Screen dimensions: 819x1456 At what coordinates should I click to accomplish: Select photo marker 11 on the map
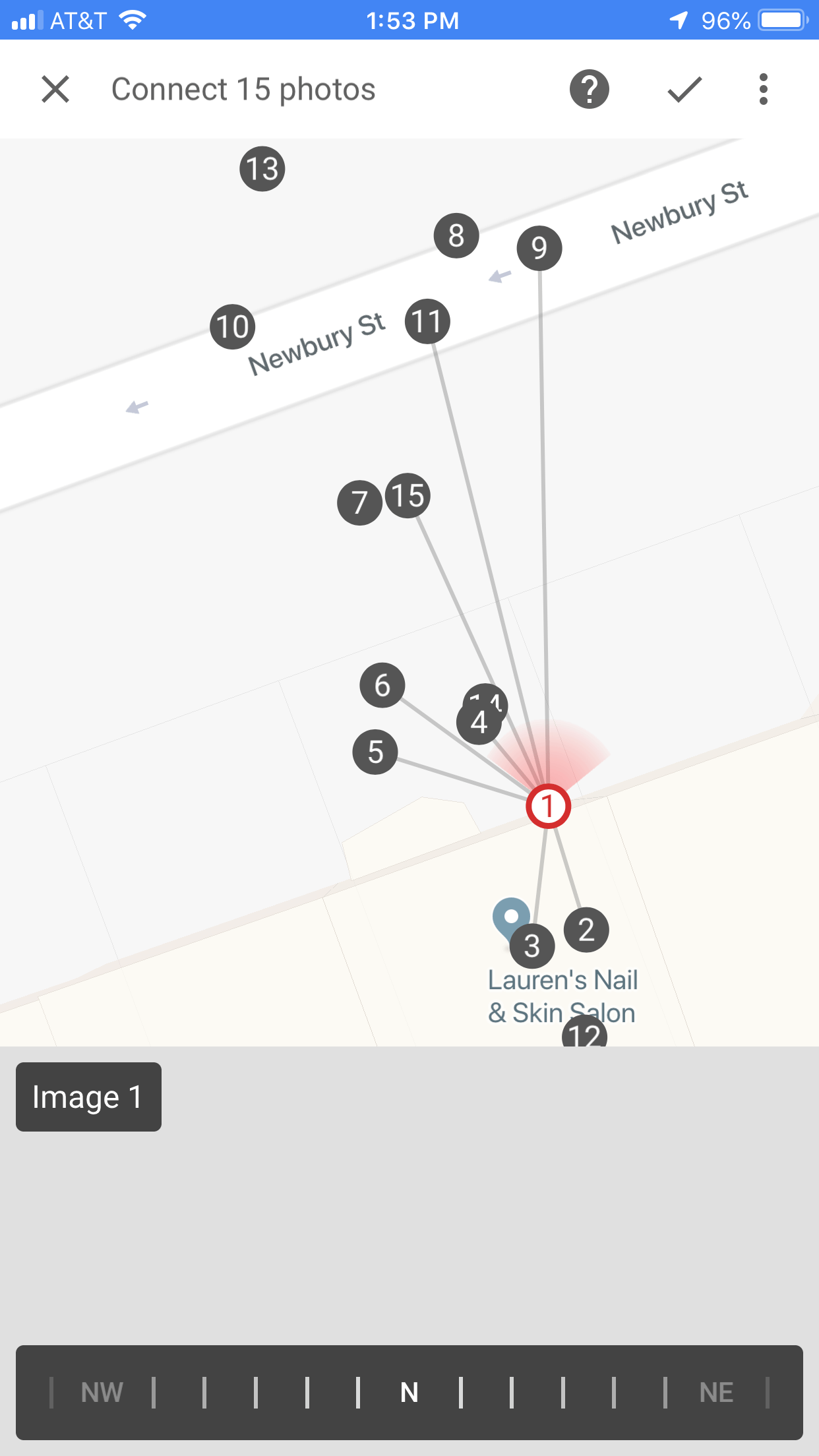click(x=427, y=322)
